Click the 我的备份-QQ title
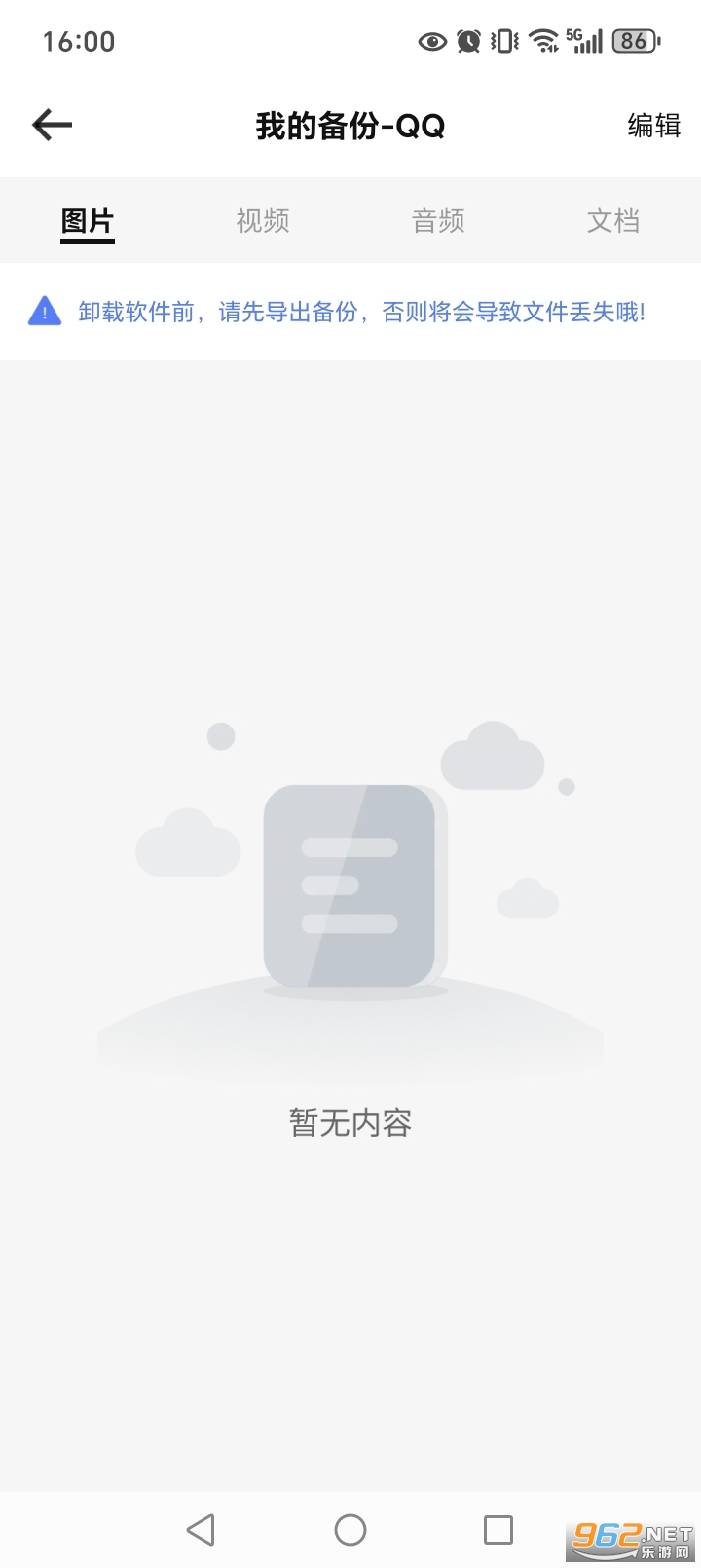 tap(350, 126)
